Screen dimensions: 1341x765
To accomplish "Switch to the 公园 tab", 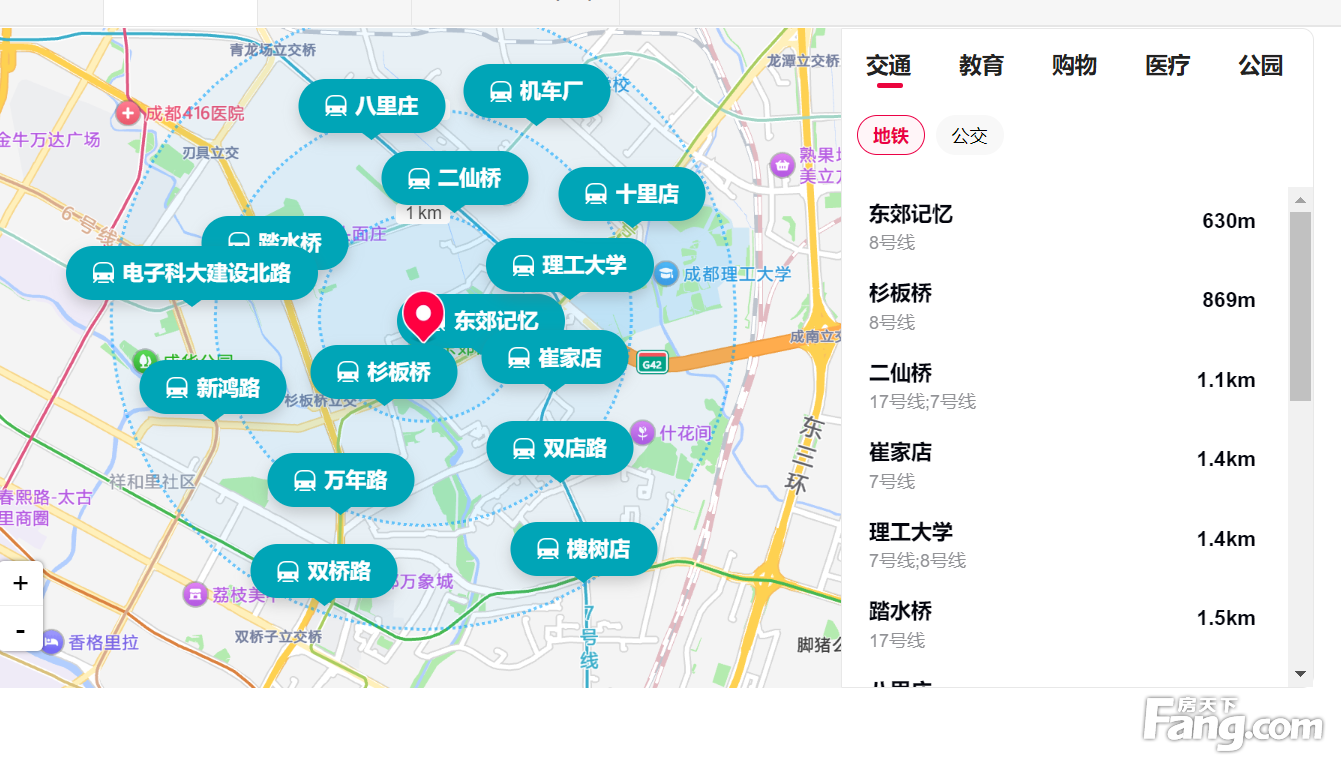I will 1260,66.
